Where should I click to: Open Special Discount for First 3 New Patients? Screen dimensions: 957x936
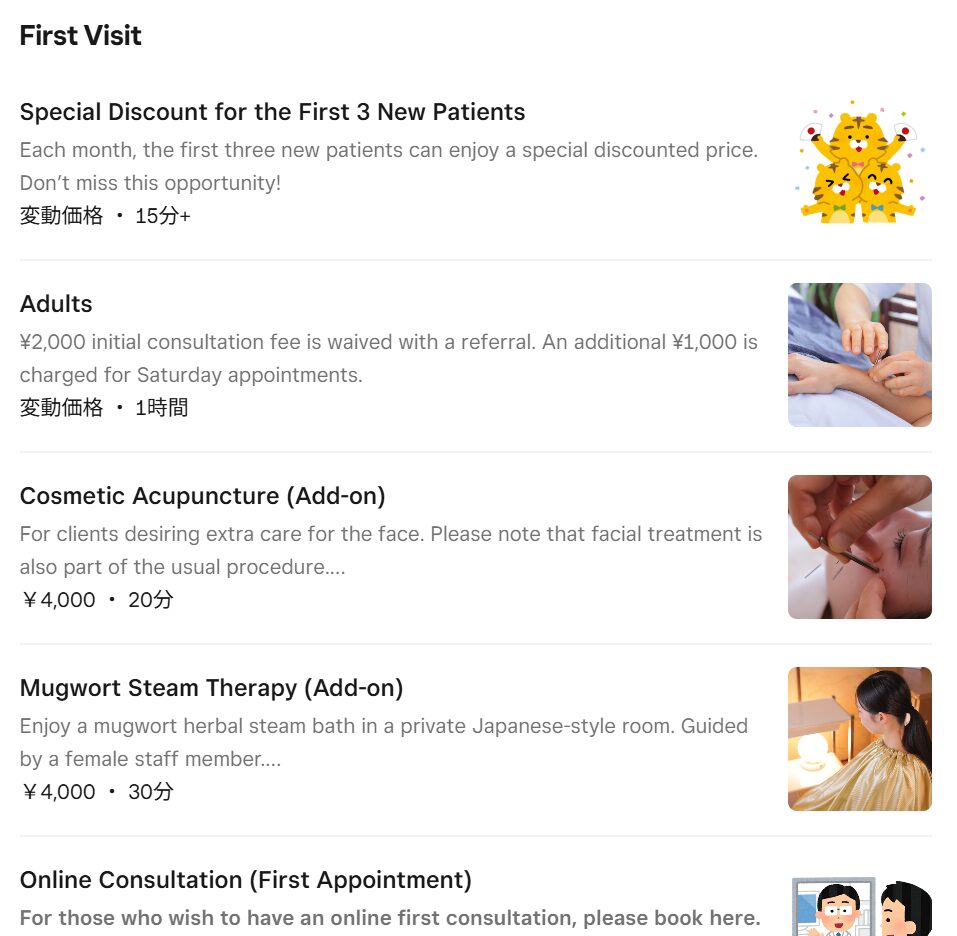tap(272, 112)
